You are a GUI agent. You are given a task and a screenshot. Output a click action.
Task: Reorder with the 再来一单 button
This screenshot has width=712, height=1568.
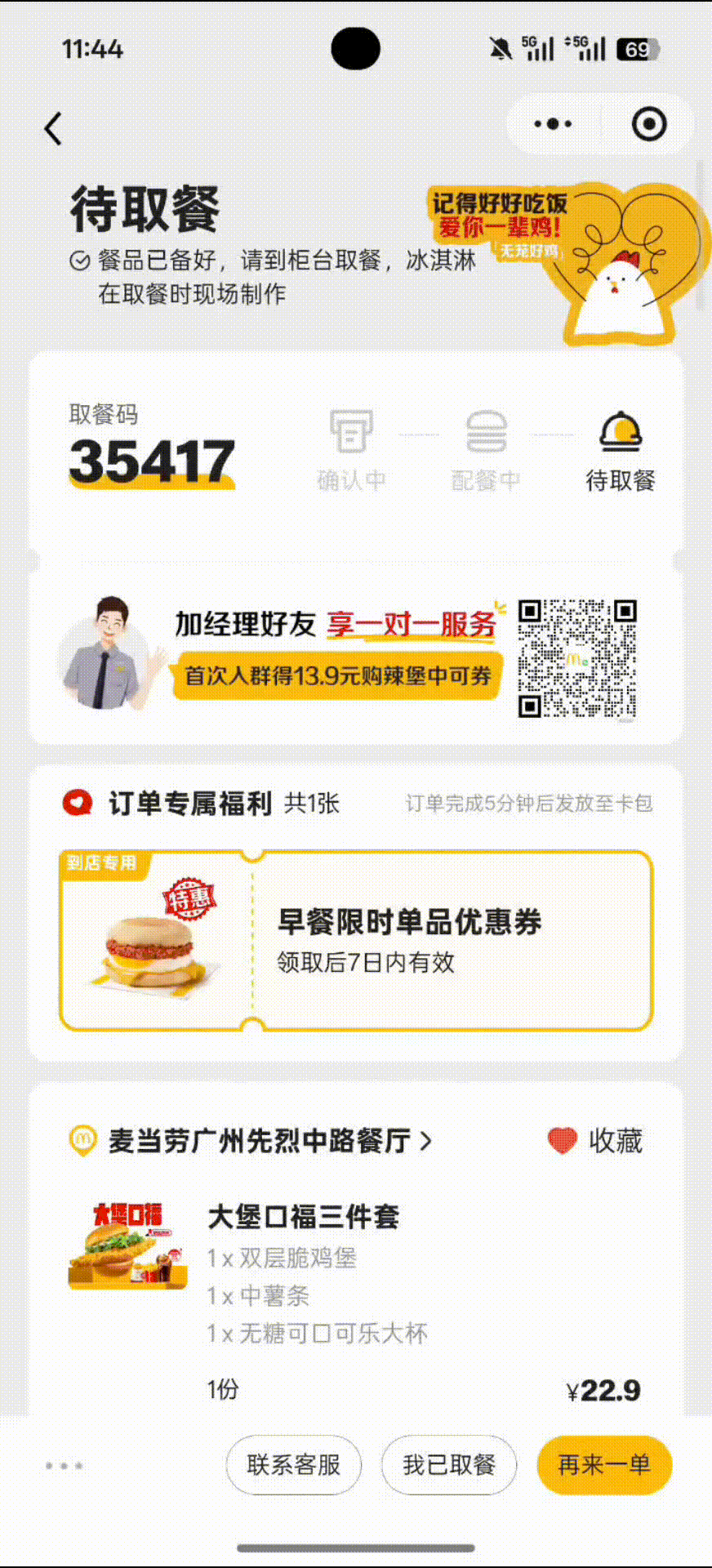pyautogui.click(x=604, y=1464)
